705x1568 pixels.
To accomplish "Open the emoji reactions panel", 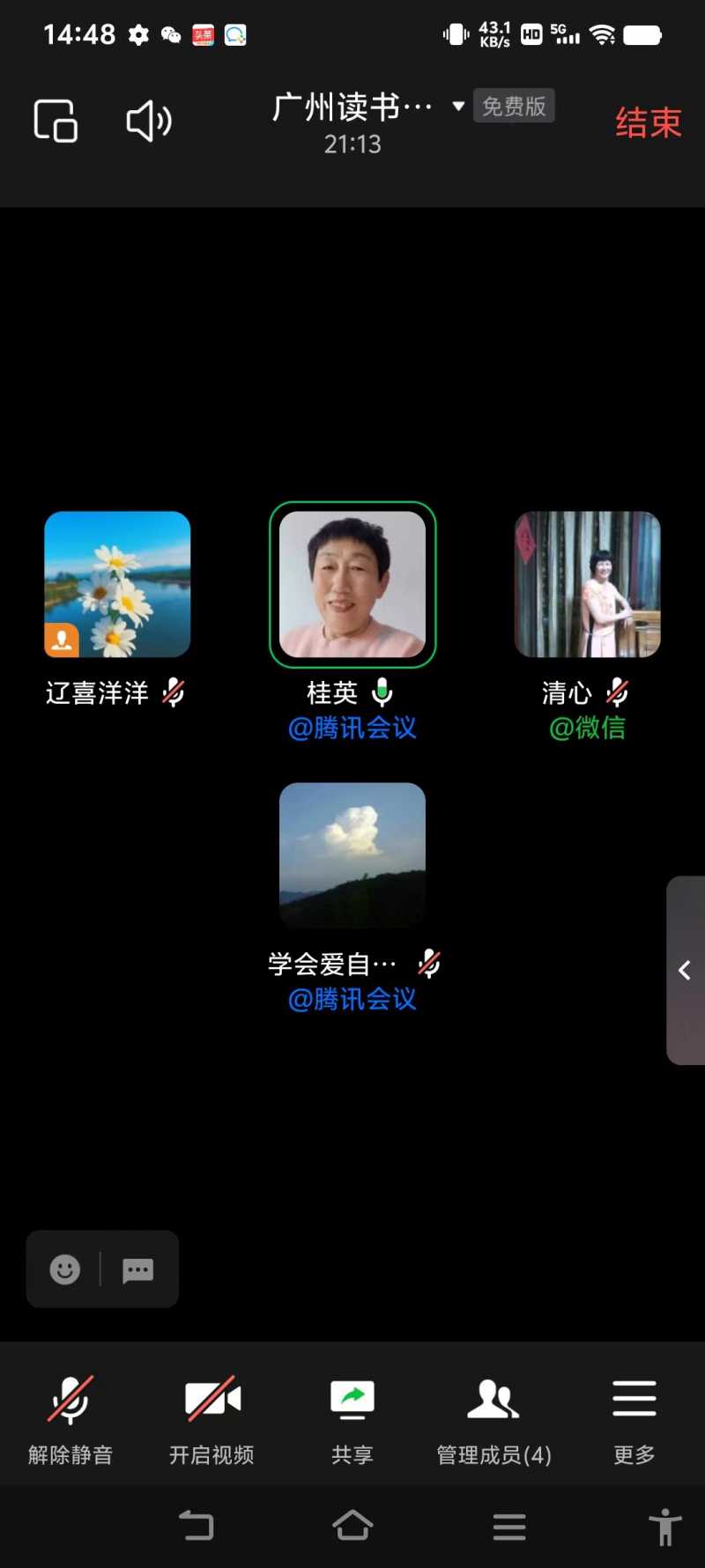I will [63, 1269].
